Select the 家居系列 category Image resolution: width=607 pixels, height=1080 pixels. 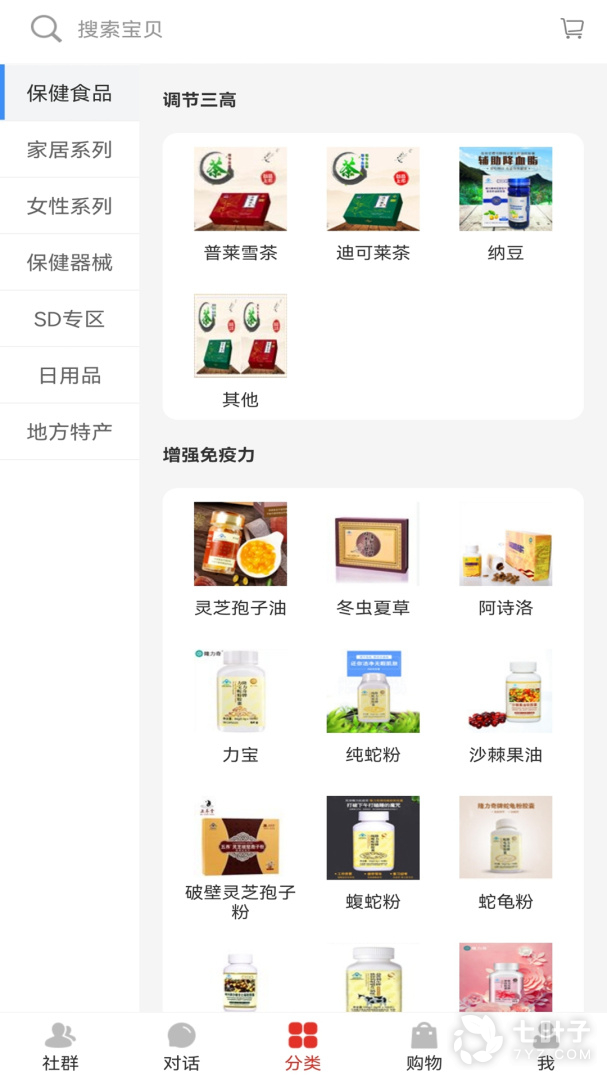(69, 150)
